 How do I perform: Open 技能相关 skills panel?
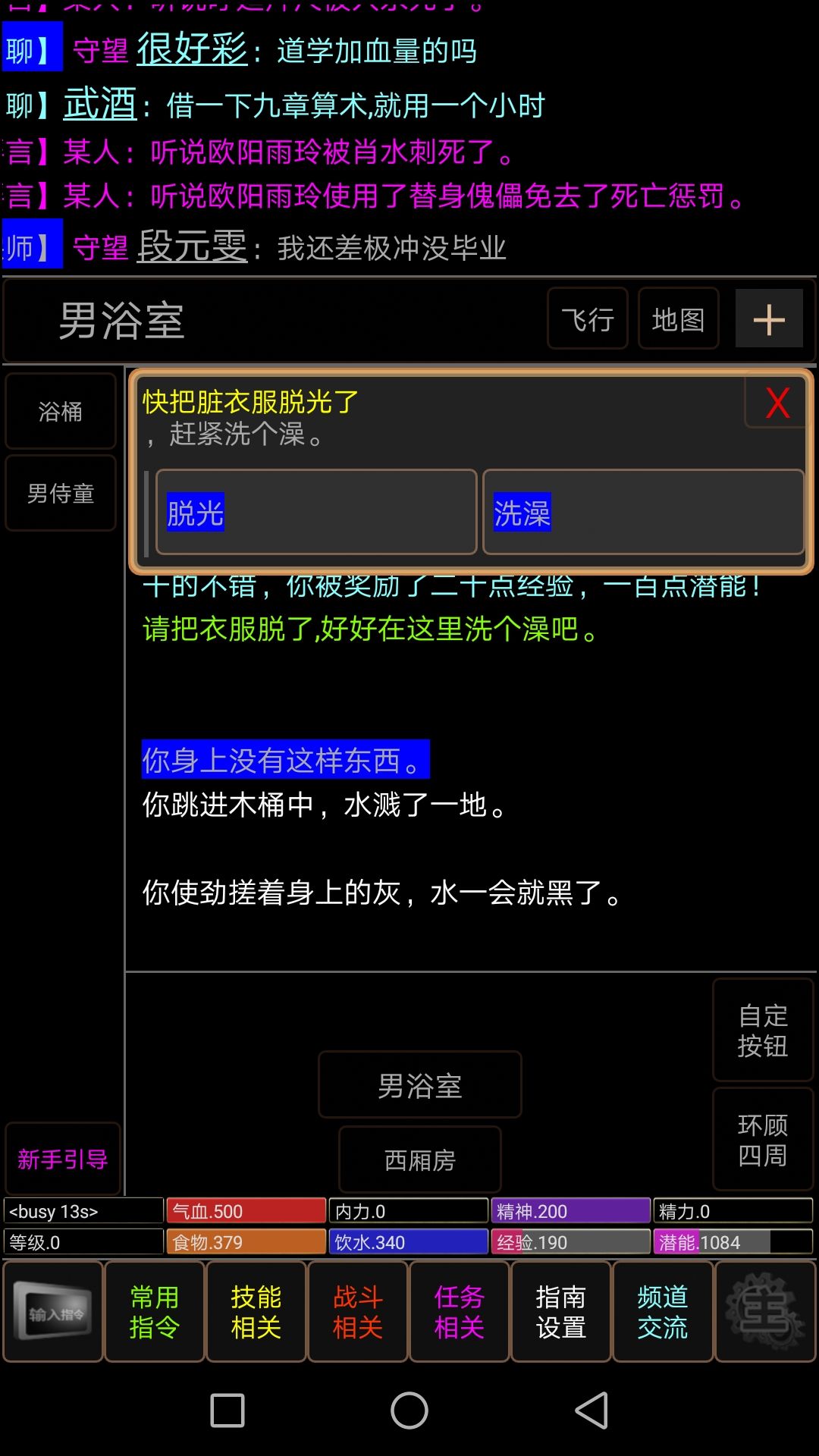256,1311
